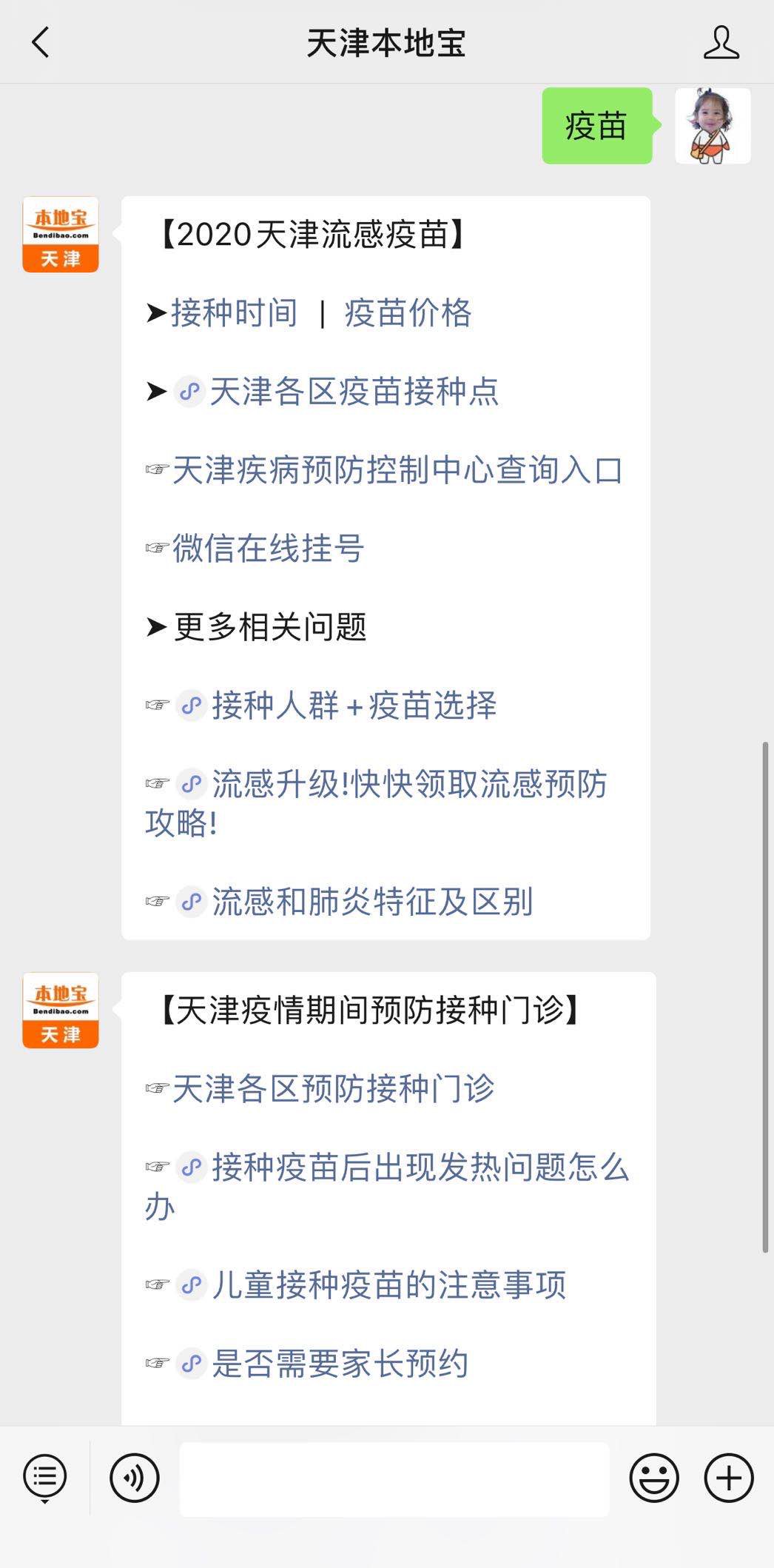Open the account profile icon
The image size is (774, 1568).
pyautogui.click(x=721, y=42)
